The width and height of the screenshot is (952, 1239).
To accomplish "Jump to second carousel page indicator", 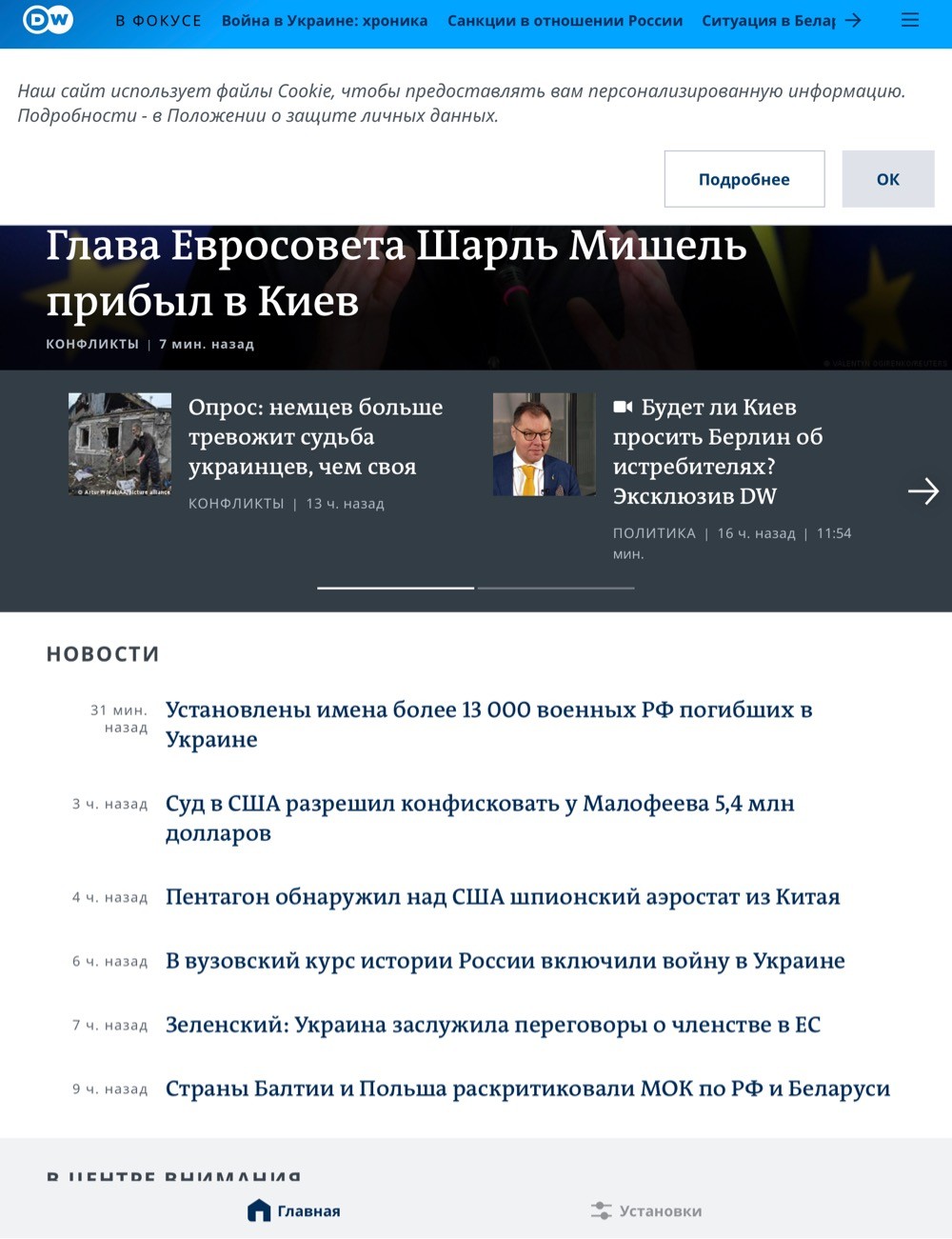I will coord(556,588).
